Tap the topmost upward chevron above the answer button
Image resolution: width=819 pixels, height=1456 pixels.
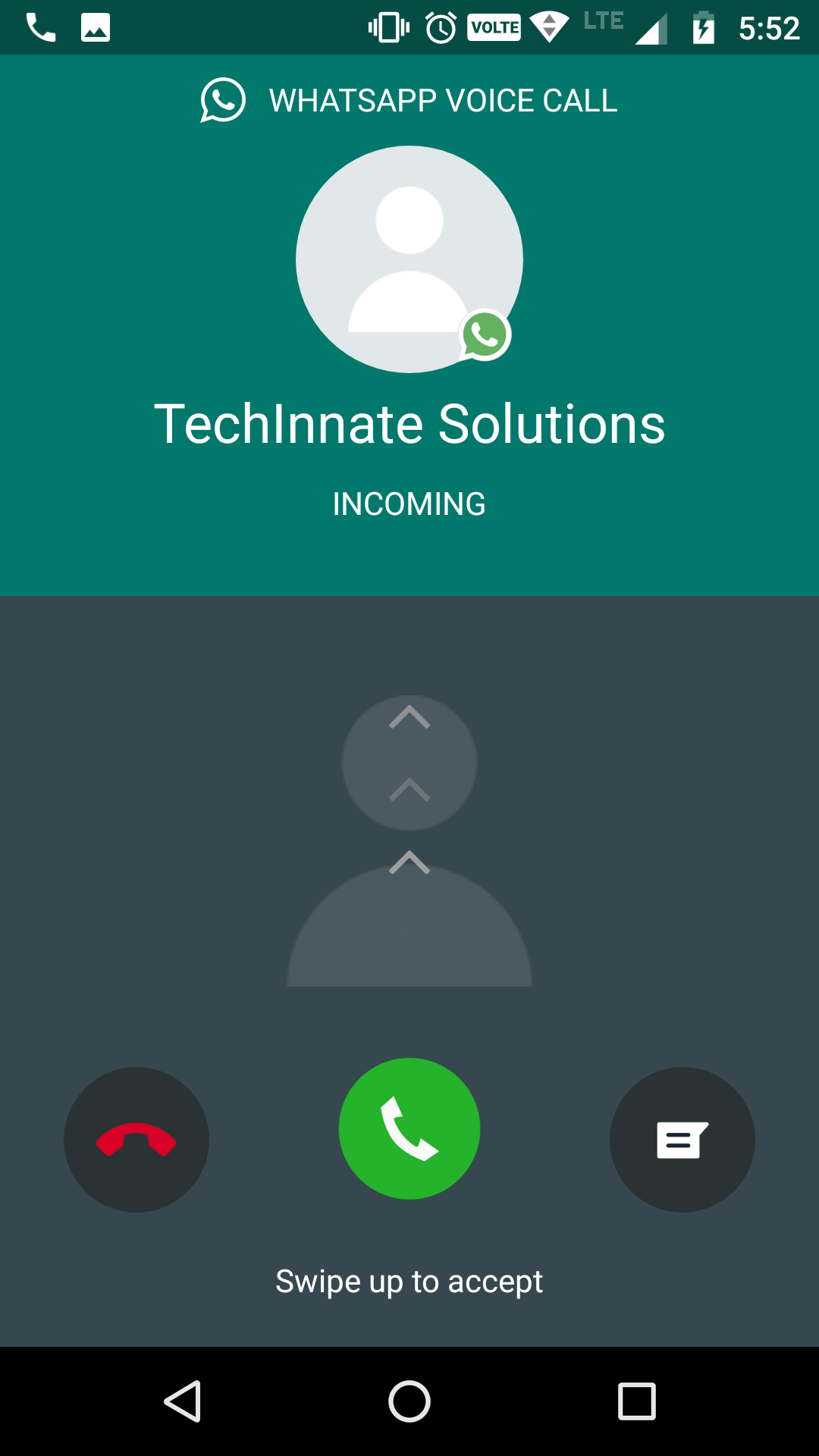point(409,717)
